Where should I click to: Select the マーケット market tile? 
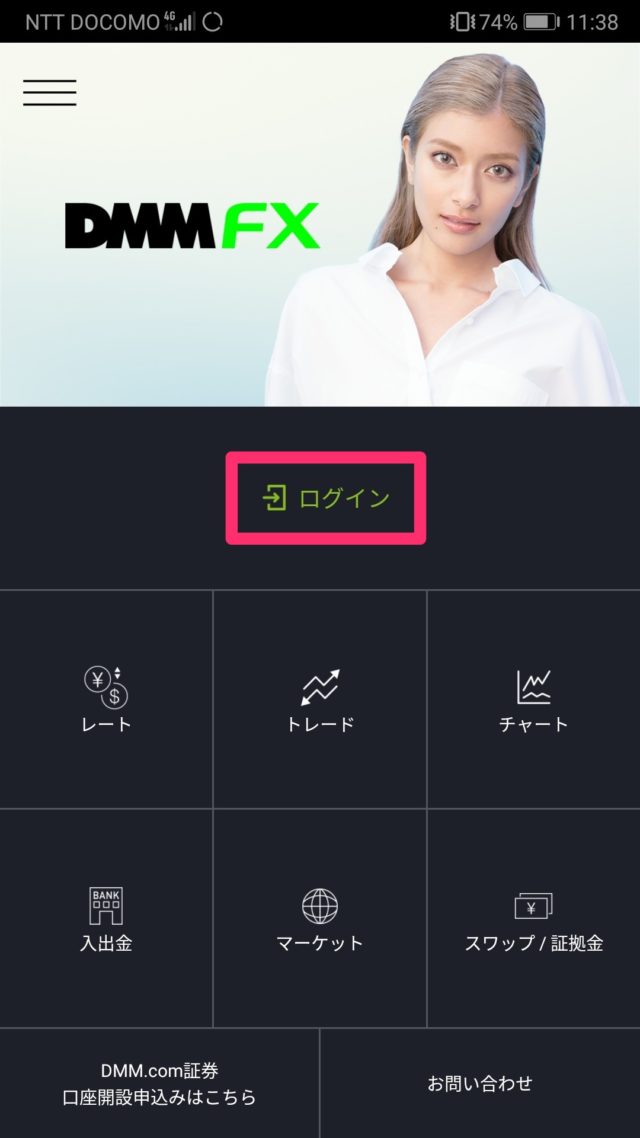320,918
